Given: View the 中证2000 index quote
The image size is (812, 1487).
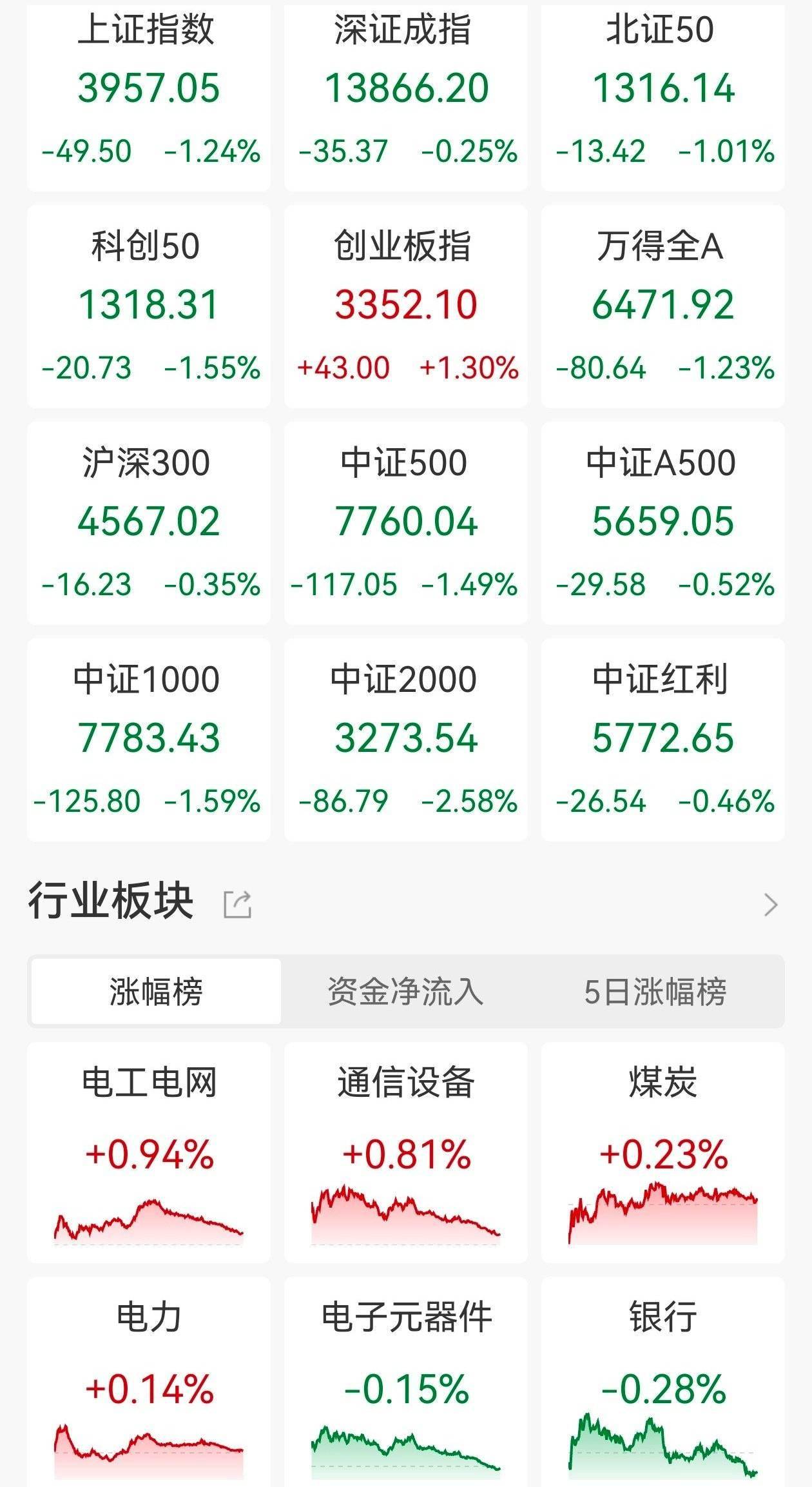Looking at the screenshot, I should click(x=405, y=742).
